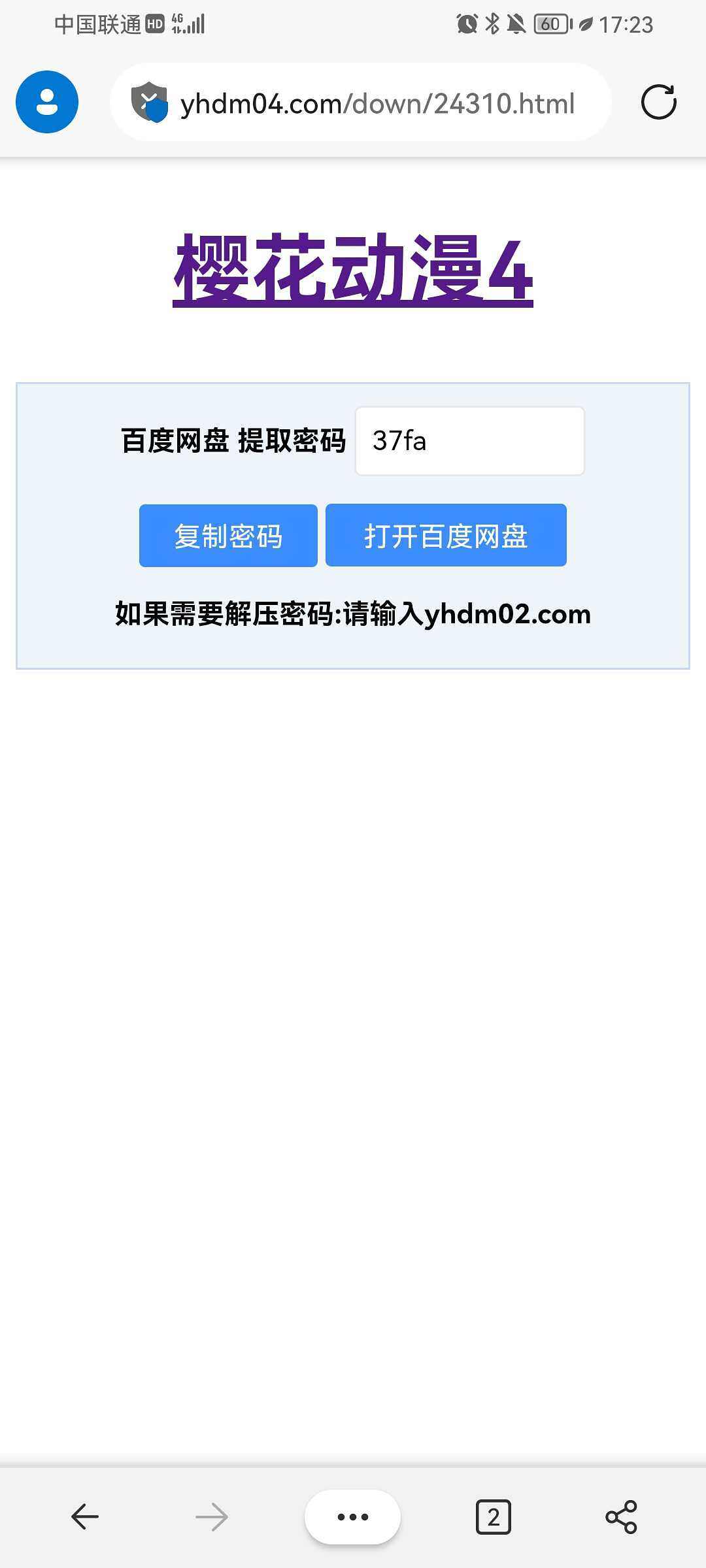
Task: Tap the clock showing 17:23
Action: pos(628,25)
